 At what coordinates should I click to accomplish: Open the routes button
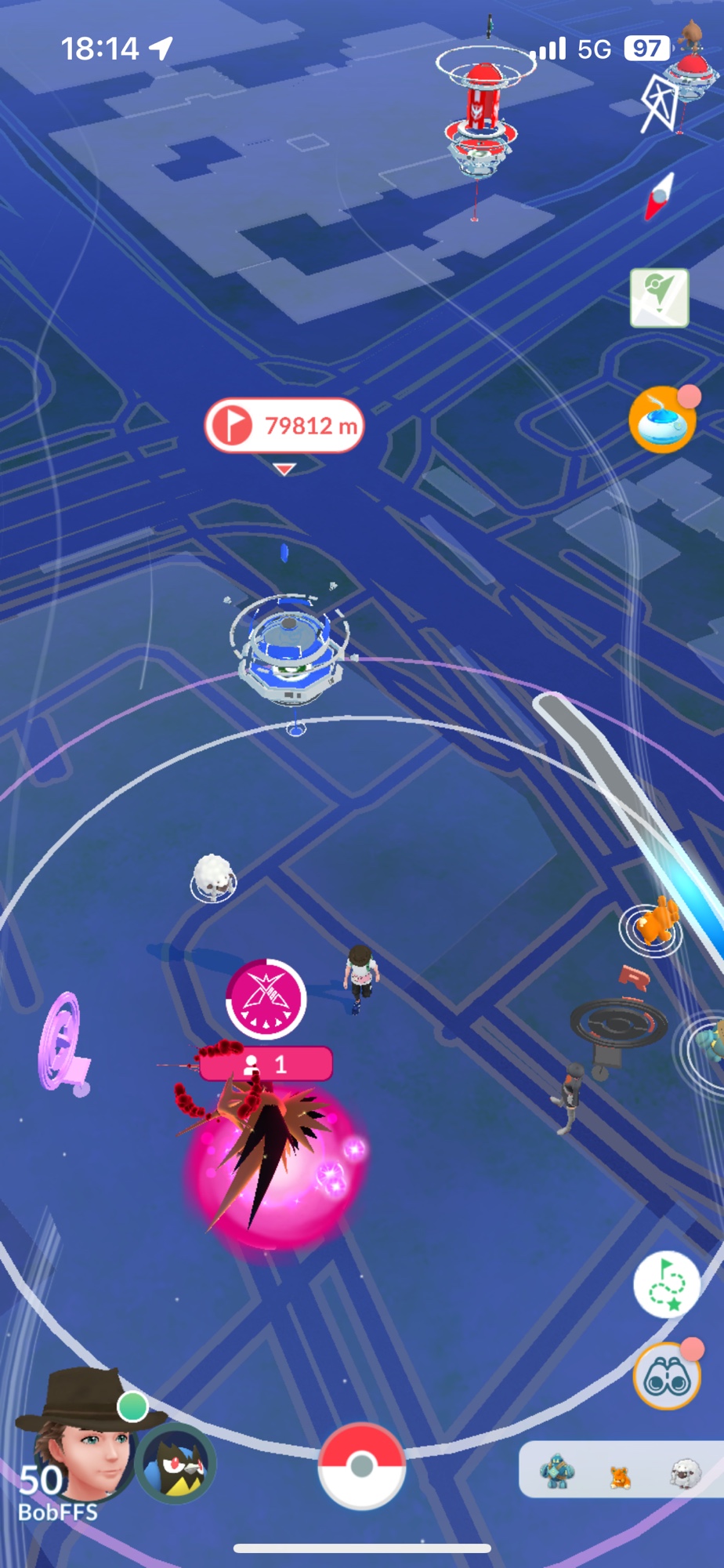pyautogui.click(x=666, y=1285)
